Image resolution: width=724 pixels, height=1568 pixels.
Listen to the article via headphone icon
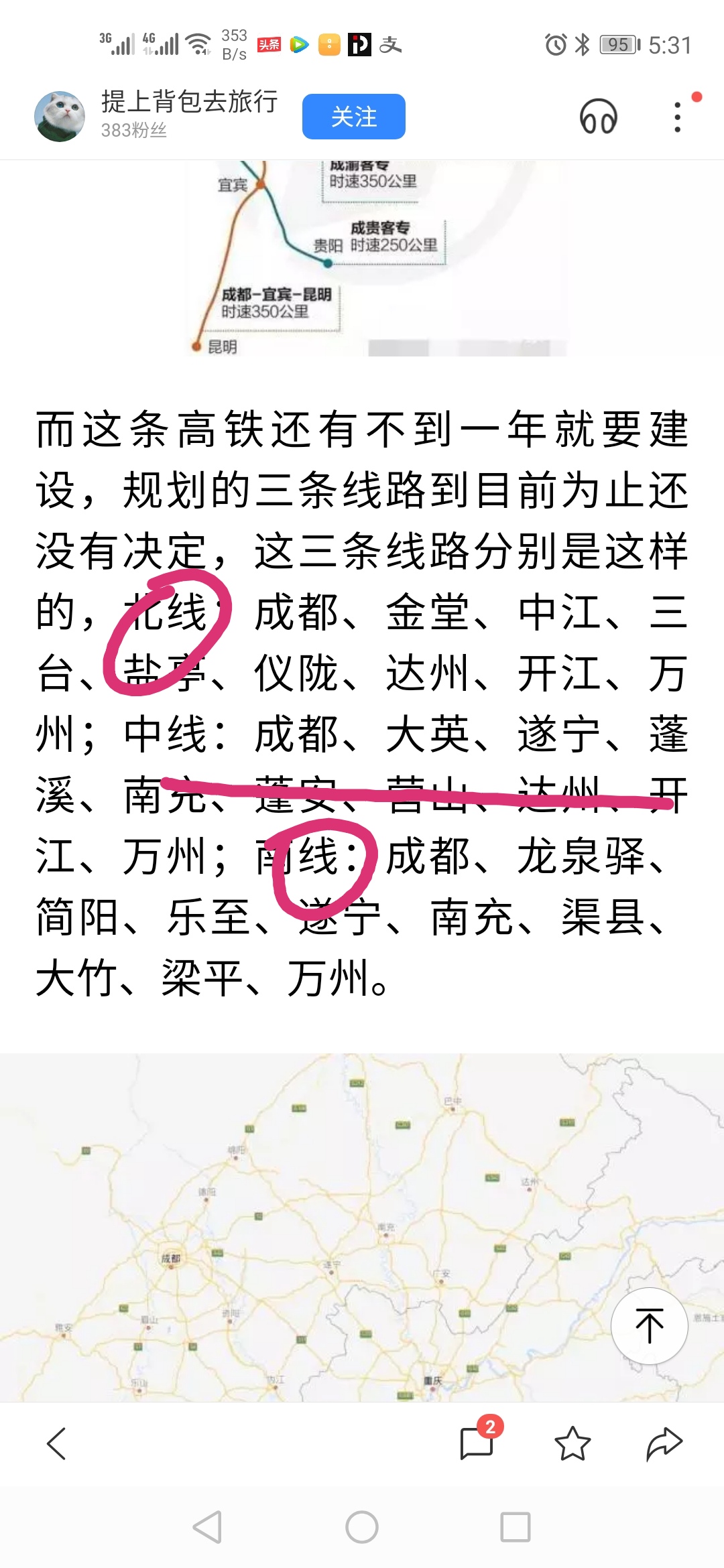tap(598, 117)
